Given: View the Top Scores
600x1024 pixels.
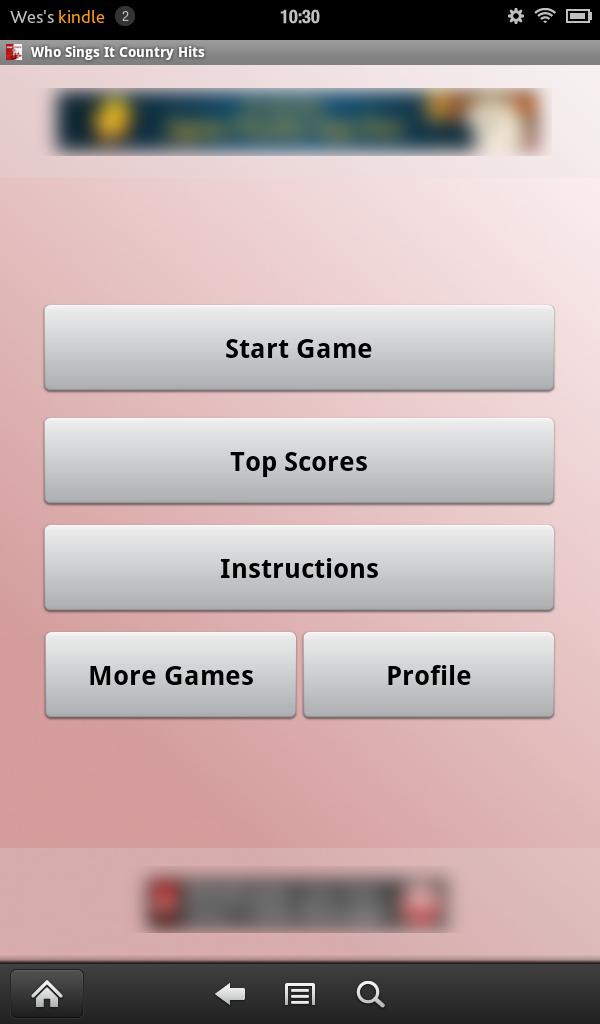Looking at the screenshot, I should pyautogui.click(x=299, y=461).
